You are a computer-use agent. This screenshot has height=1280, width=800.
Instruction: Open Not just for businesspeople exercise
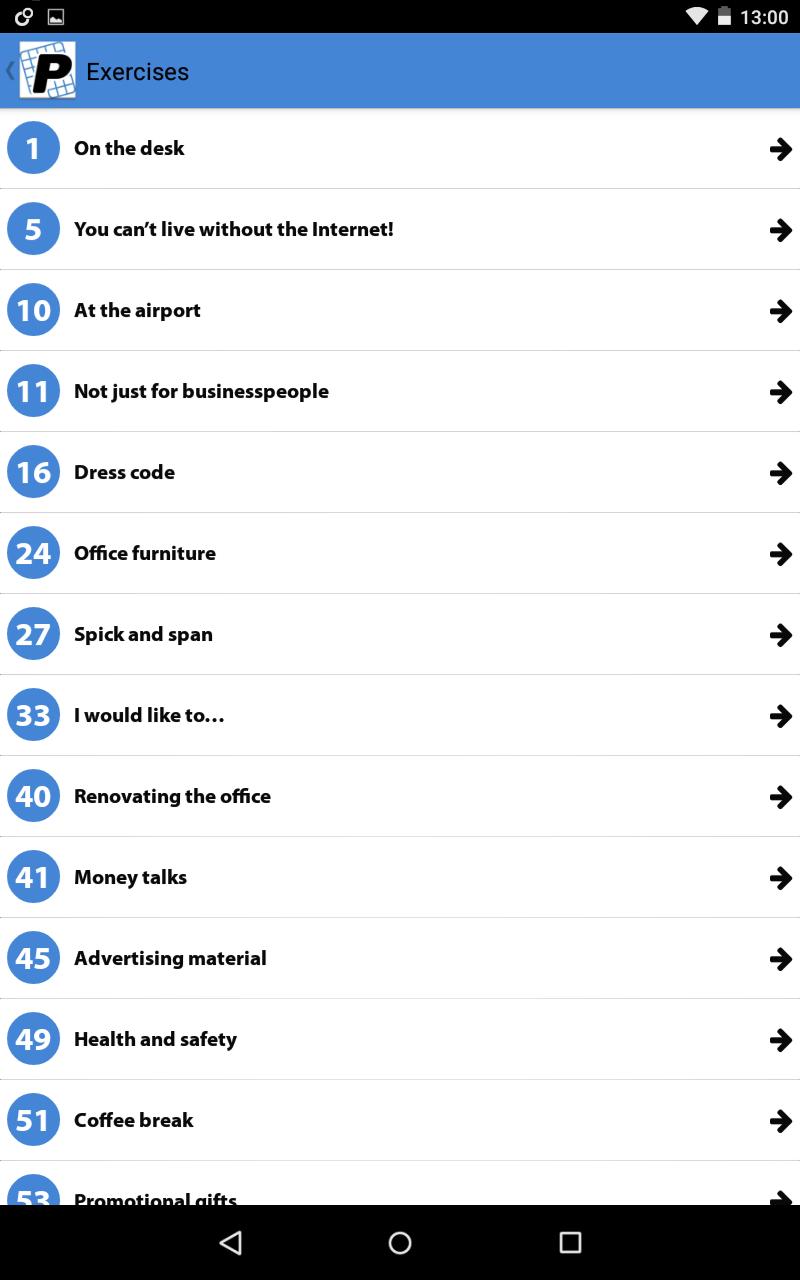click(x=400, y=391)
